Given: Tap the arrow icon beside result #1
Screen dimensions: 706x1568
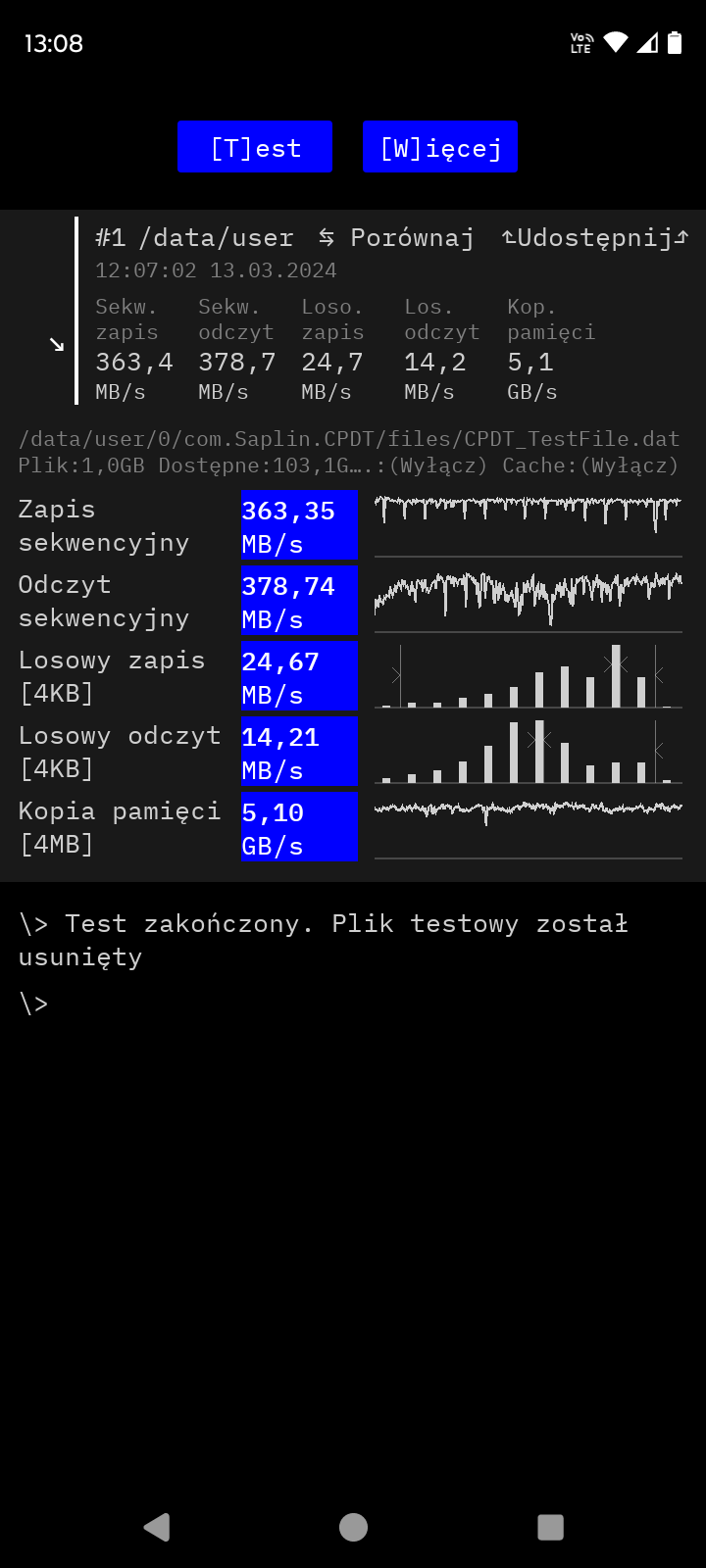Looking at the screenshot, I should [57, 344].
